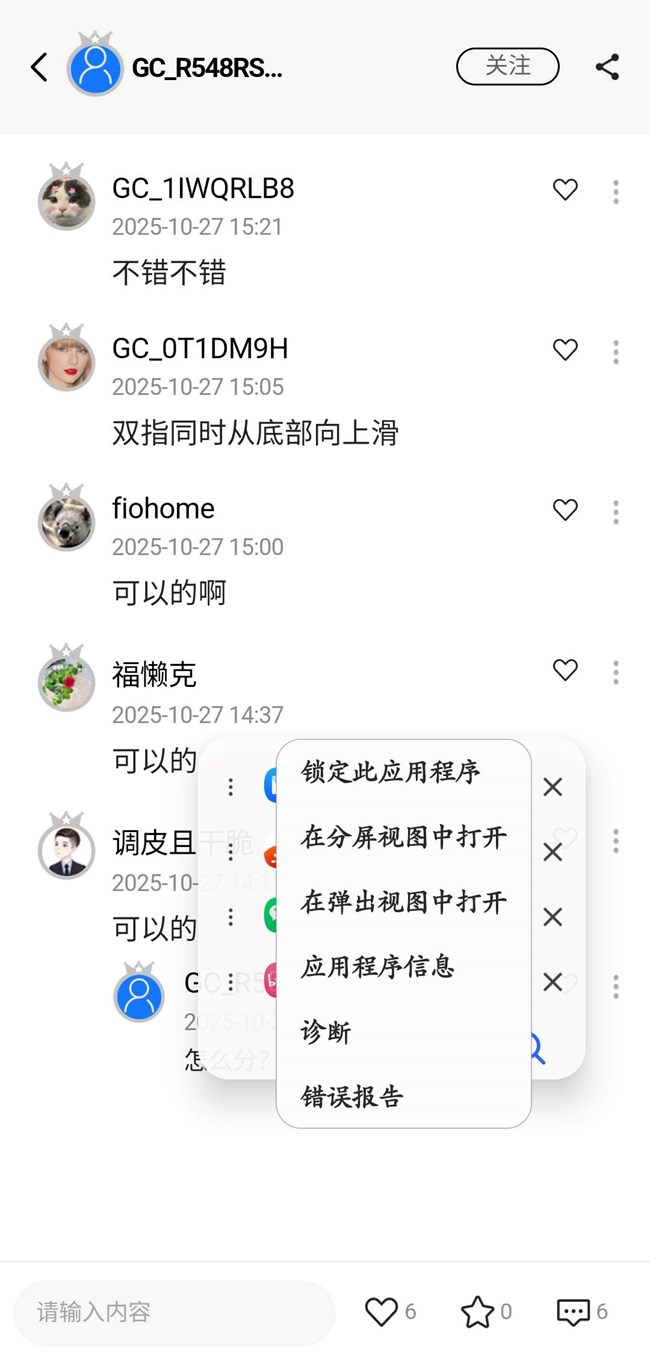Choose 在弹出视图中打开 option
The image size is (650, 1360).
[x=403, y=902]
